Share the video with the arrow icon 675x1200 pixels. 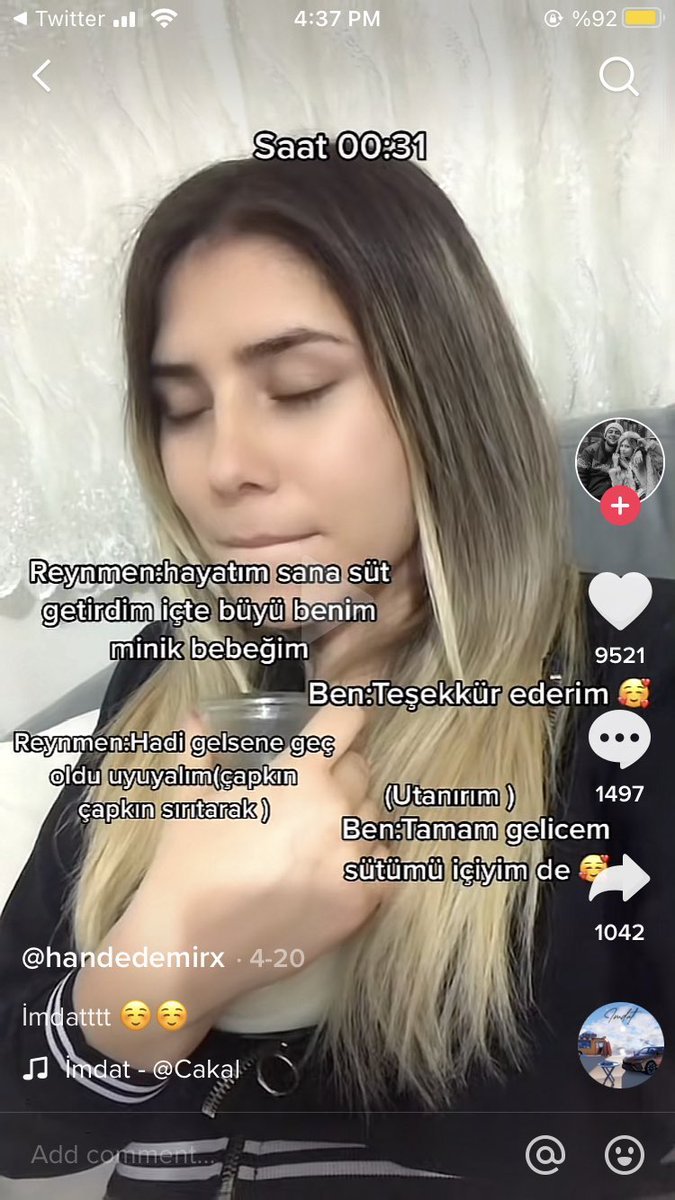pos(619,879)
